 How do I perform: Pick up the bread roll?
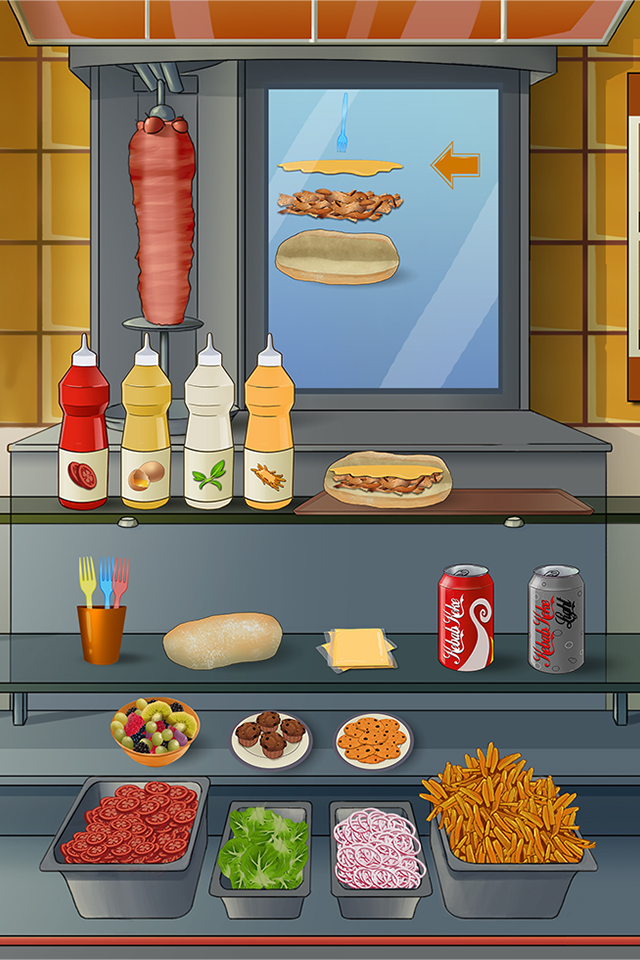point(222,640)
